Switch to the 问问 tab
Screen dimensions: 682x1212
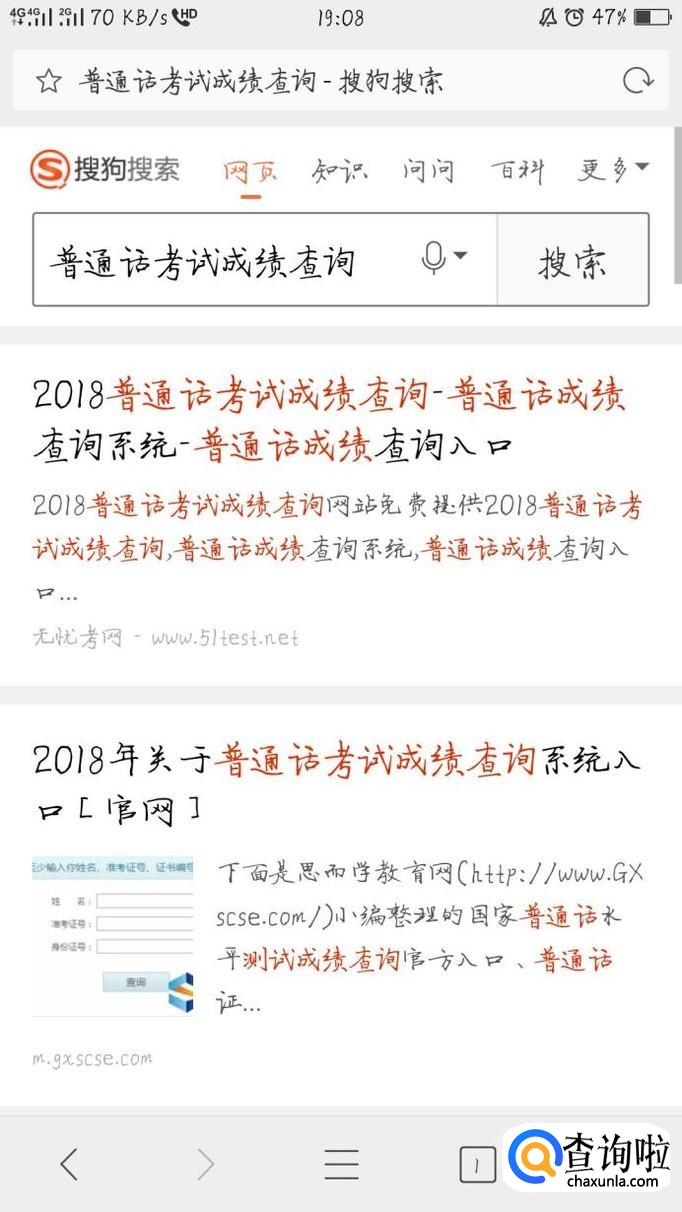(428, 171)
